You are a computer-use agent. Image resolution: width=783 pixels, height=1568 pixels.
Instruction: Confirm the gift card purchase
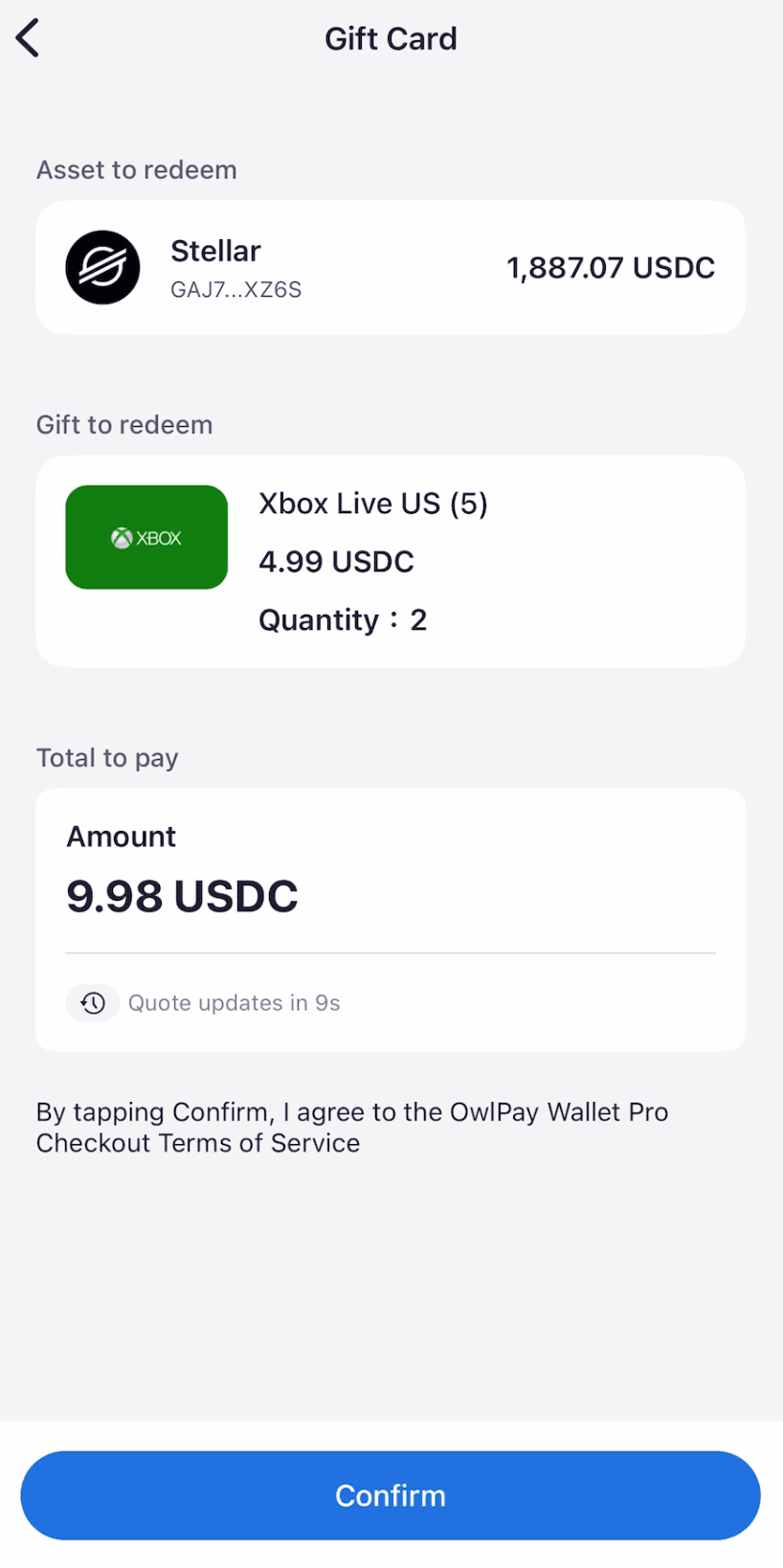(391, 1495)
